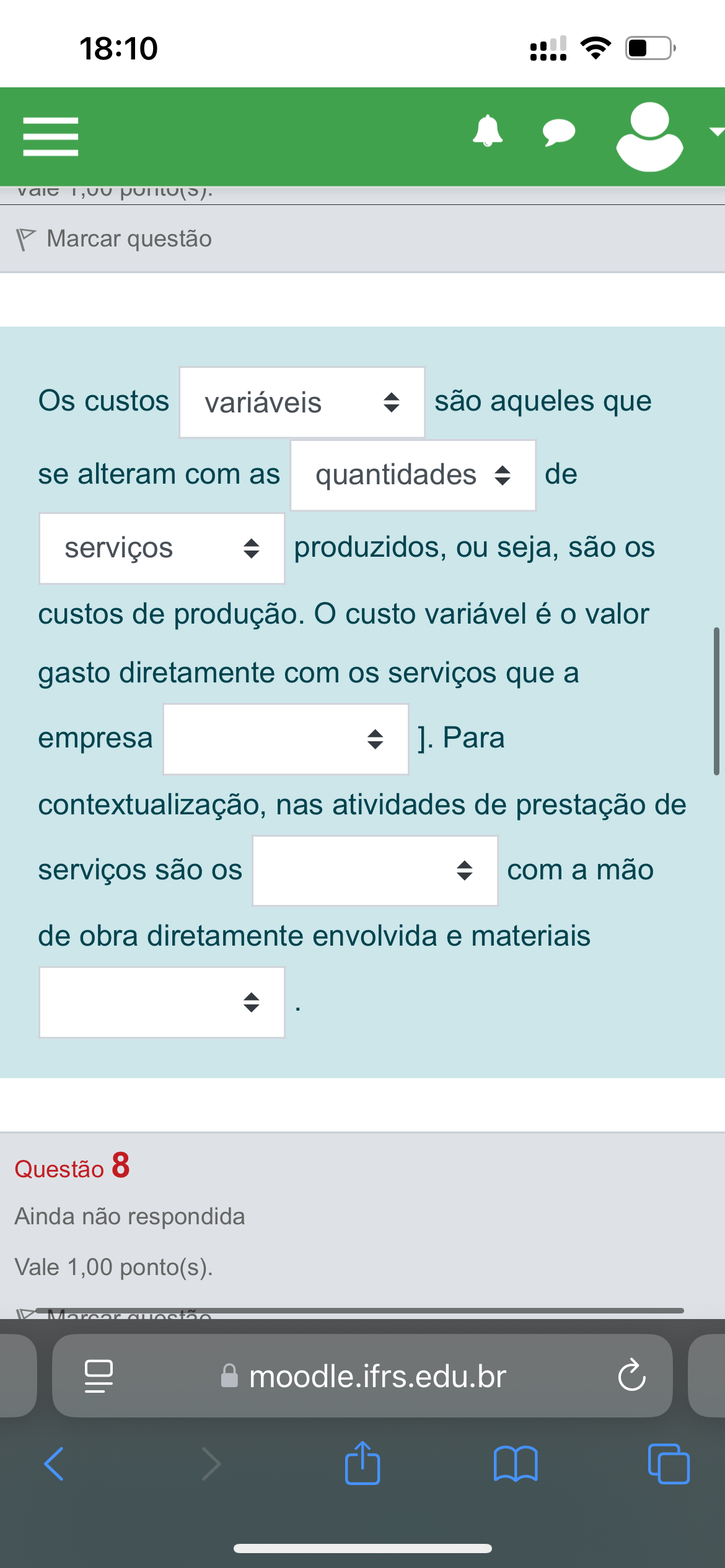The image size is (725, 1568).
Task: Open the page format options in address bar
Action: [x=99, y=1376]
